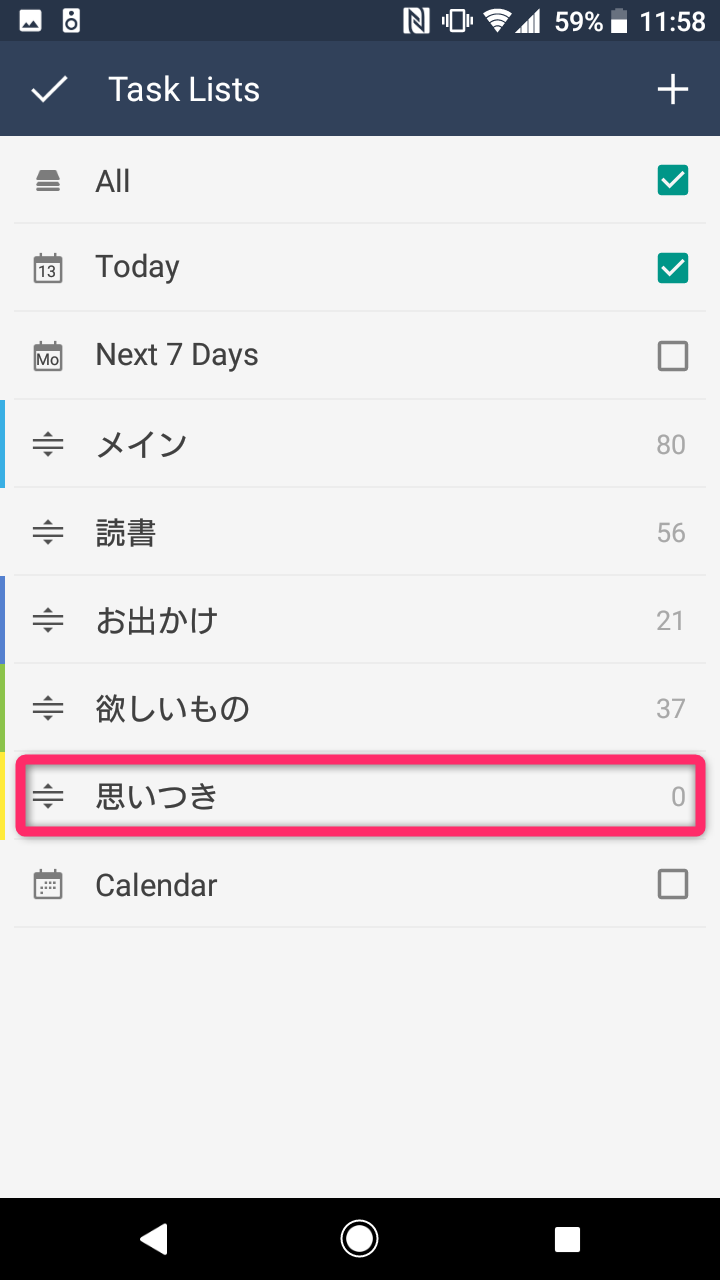Tap the system home button
Screen dimensions: 720x1280
pyautogui.click(x=359, y=1240)
